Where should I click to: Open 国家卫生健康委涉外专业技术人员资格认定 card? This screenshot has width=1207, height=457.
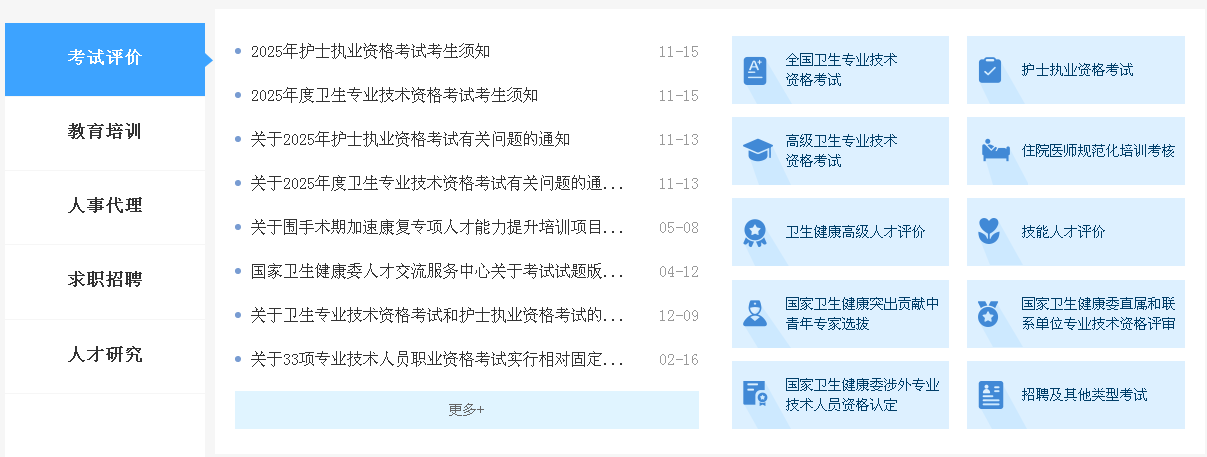(840, 395)
